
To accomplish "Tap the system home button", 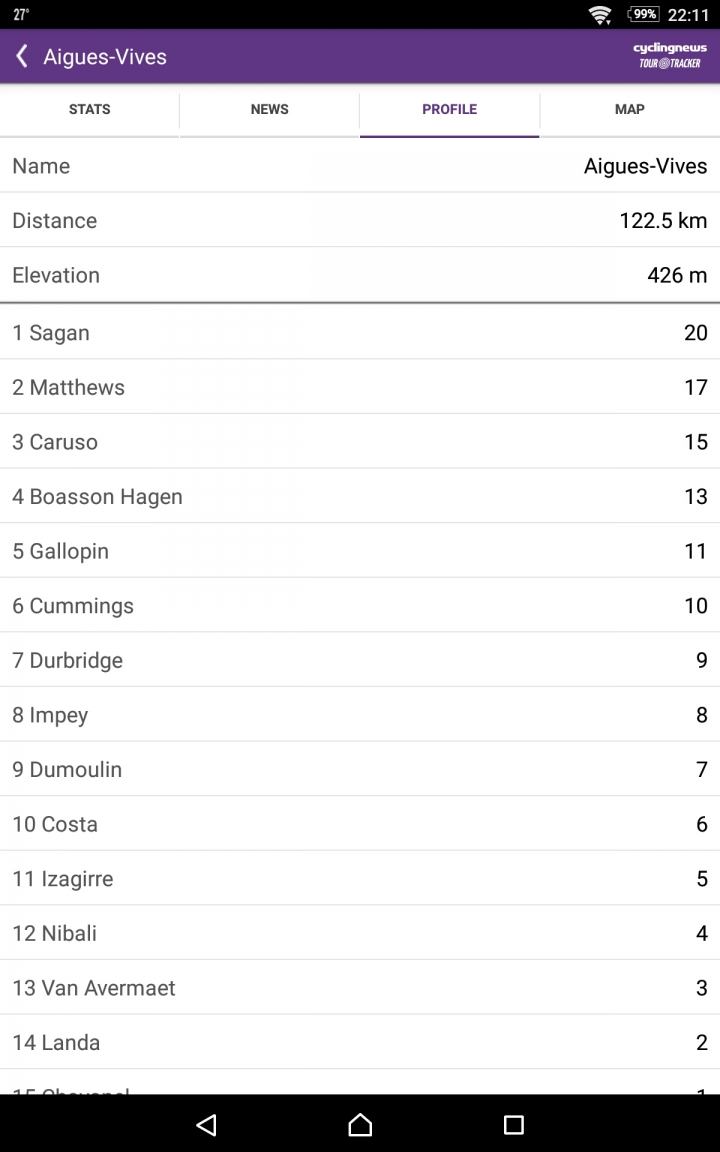I will point(360,1125).
